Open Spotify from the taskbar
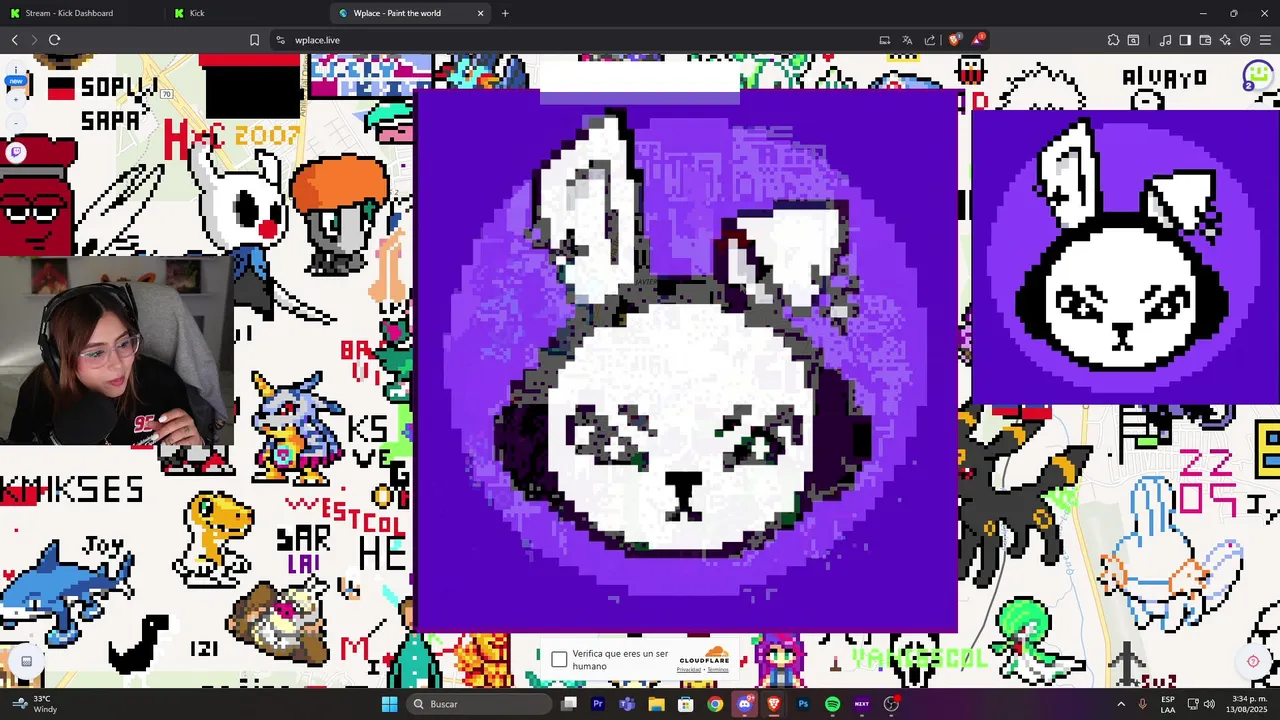Screen dimensions: 1280x720 coord(832,704)
